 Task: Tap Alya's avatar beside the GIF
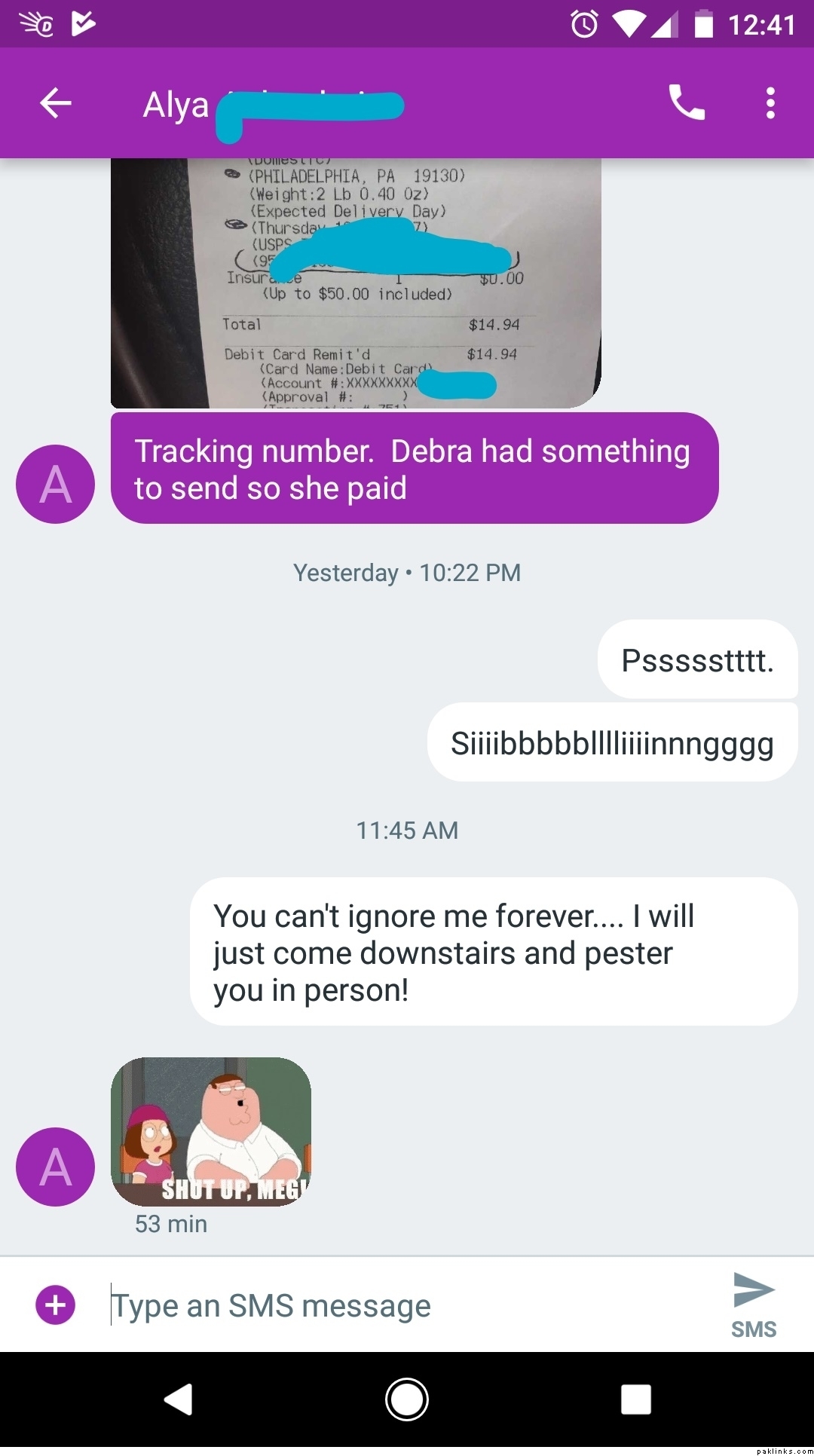click(x=56, y=1167)
